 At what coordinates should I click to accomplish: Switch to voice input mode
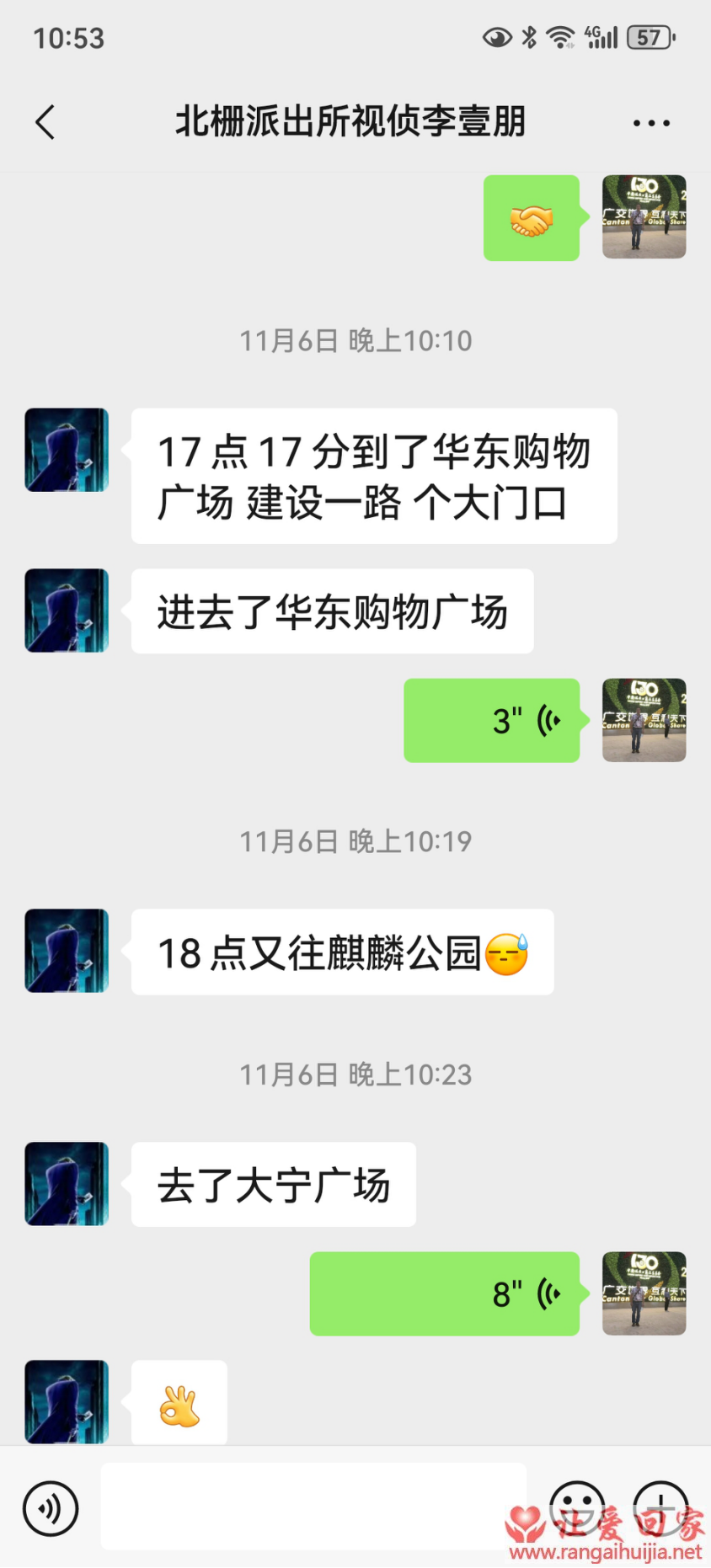point(51,1508)
